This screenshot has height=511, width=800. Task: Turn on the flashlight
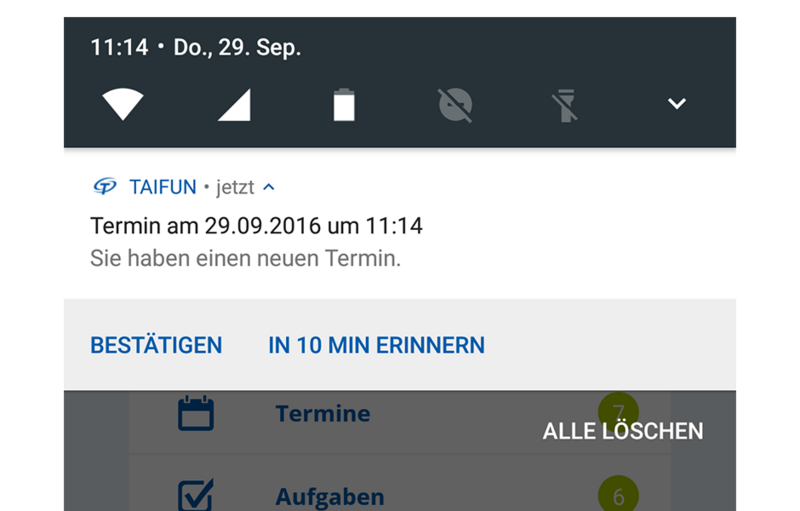(566, 104)
